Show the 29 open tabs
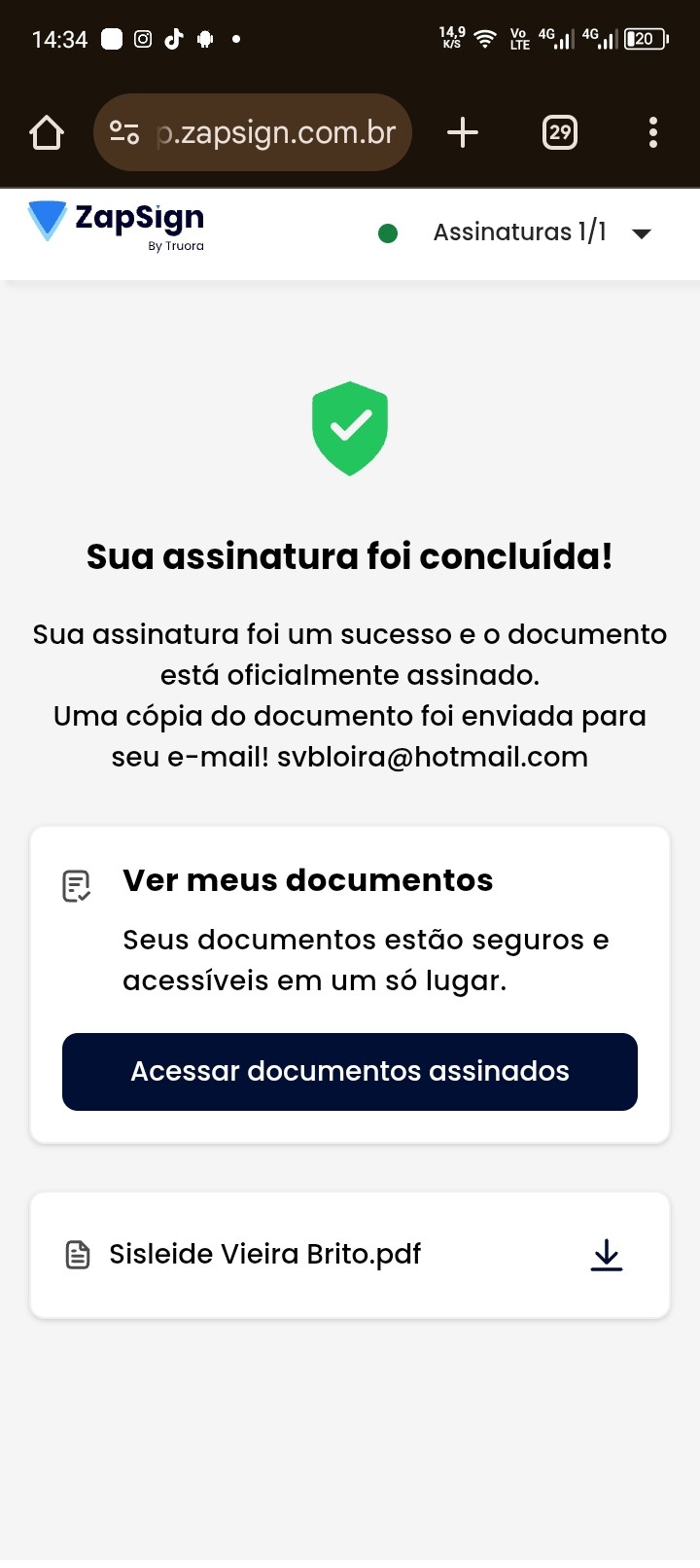 point(559,132)
